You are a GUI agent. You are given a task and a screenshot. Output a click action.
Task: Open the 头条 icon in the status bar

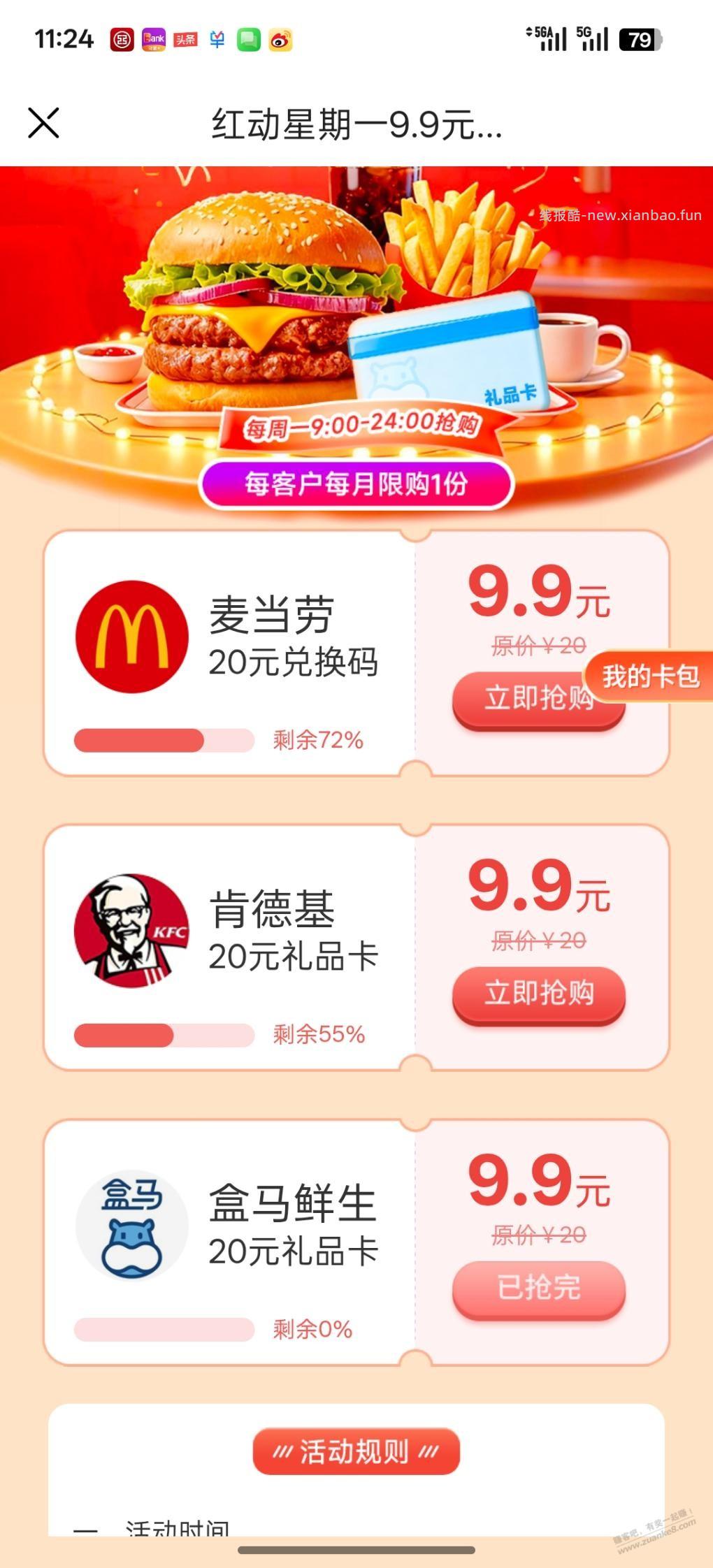coord(186,38)
